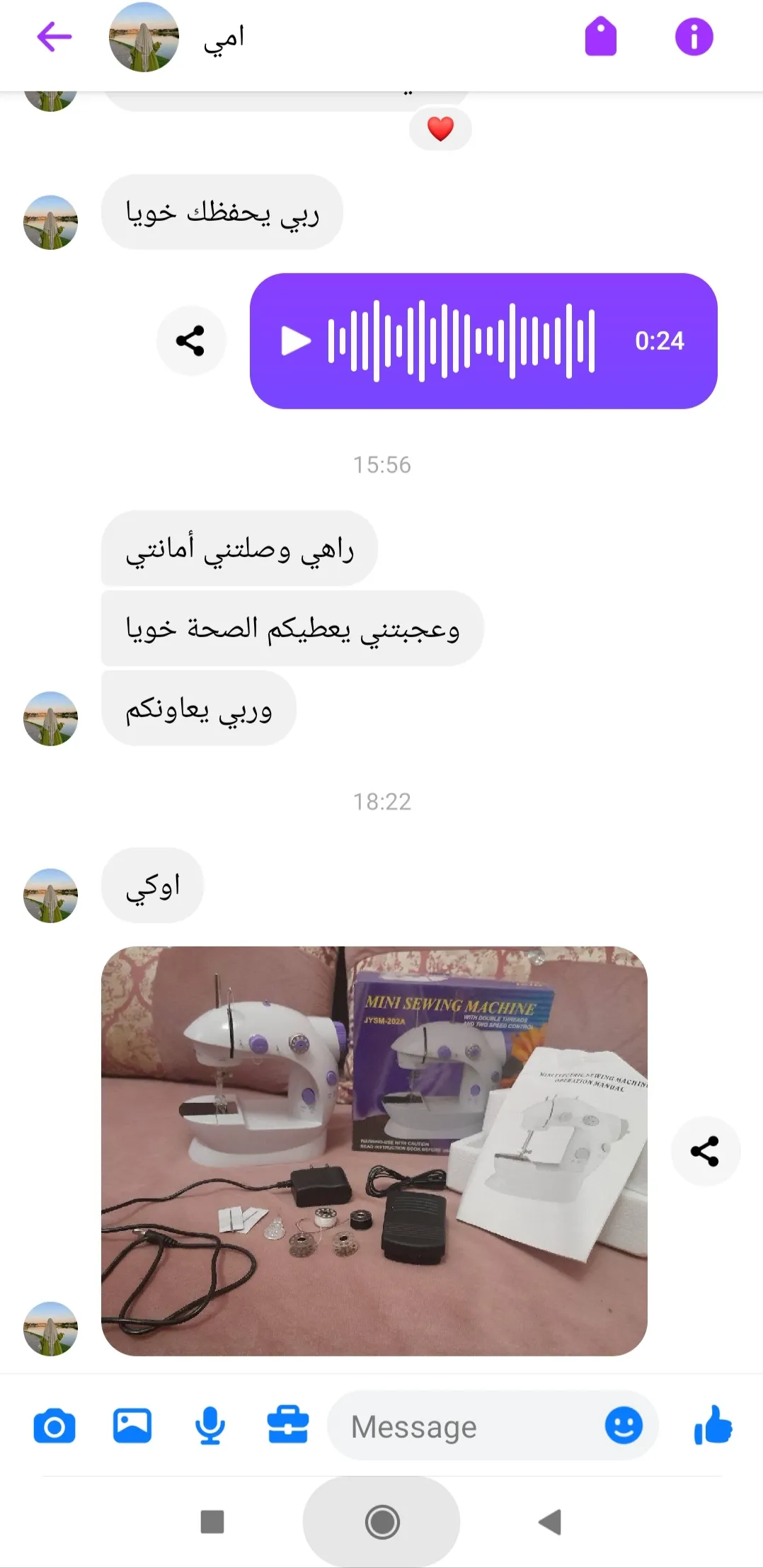
Task: Open the emoji picker
Action: click(x=624, y=1426)
